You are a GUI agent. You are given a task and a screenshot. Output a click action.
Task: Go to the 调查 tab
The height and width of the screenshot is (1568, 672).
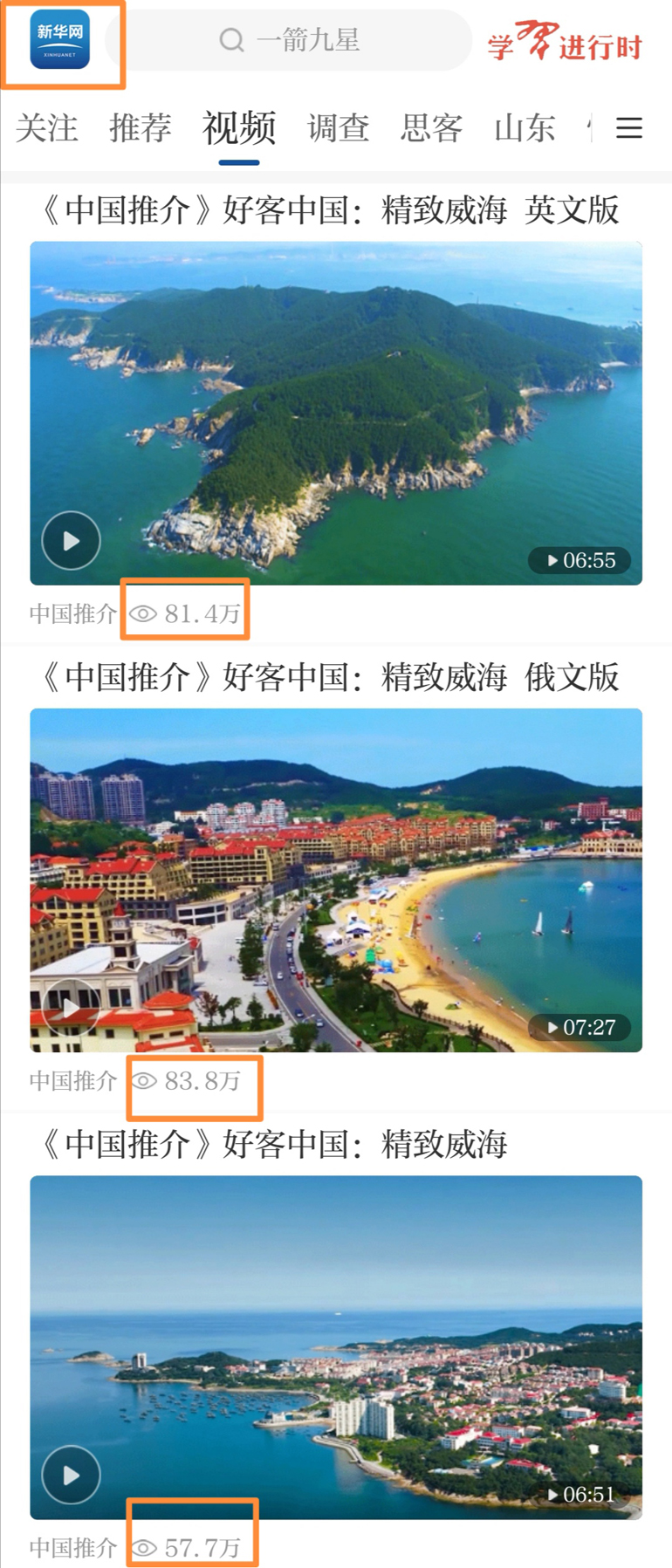click(x=339, y=128)
